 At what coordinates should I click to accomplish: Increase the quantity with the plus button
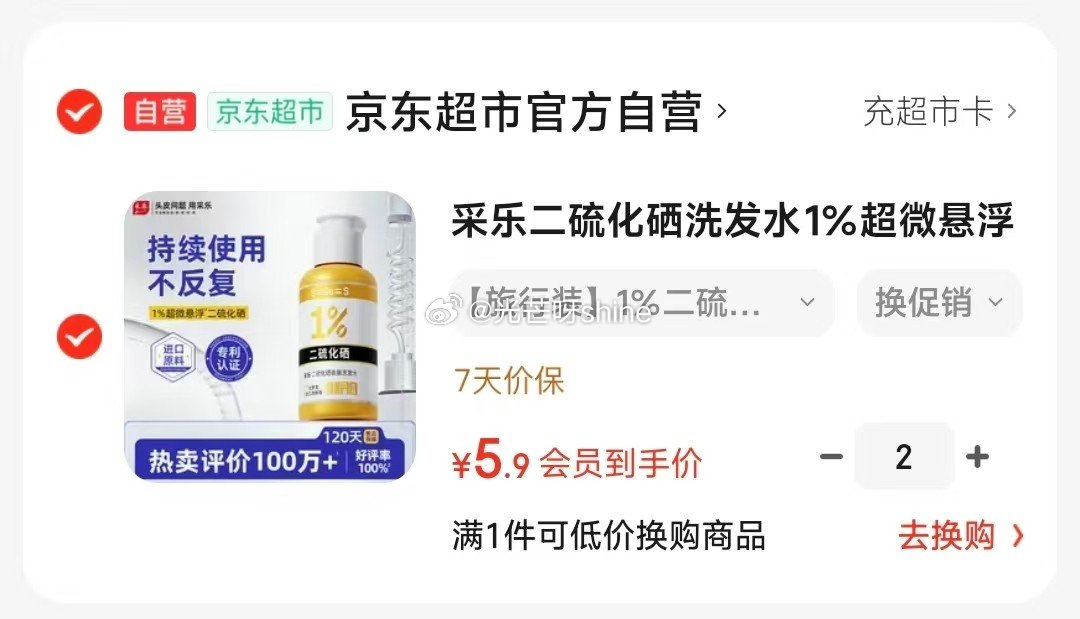point(977,457)
